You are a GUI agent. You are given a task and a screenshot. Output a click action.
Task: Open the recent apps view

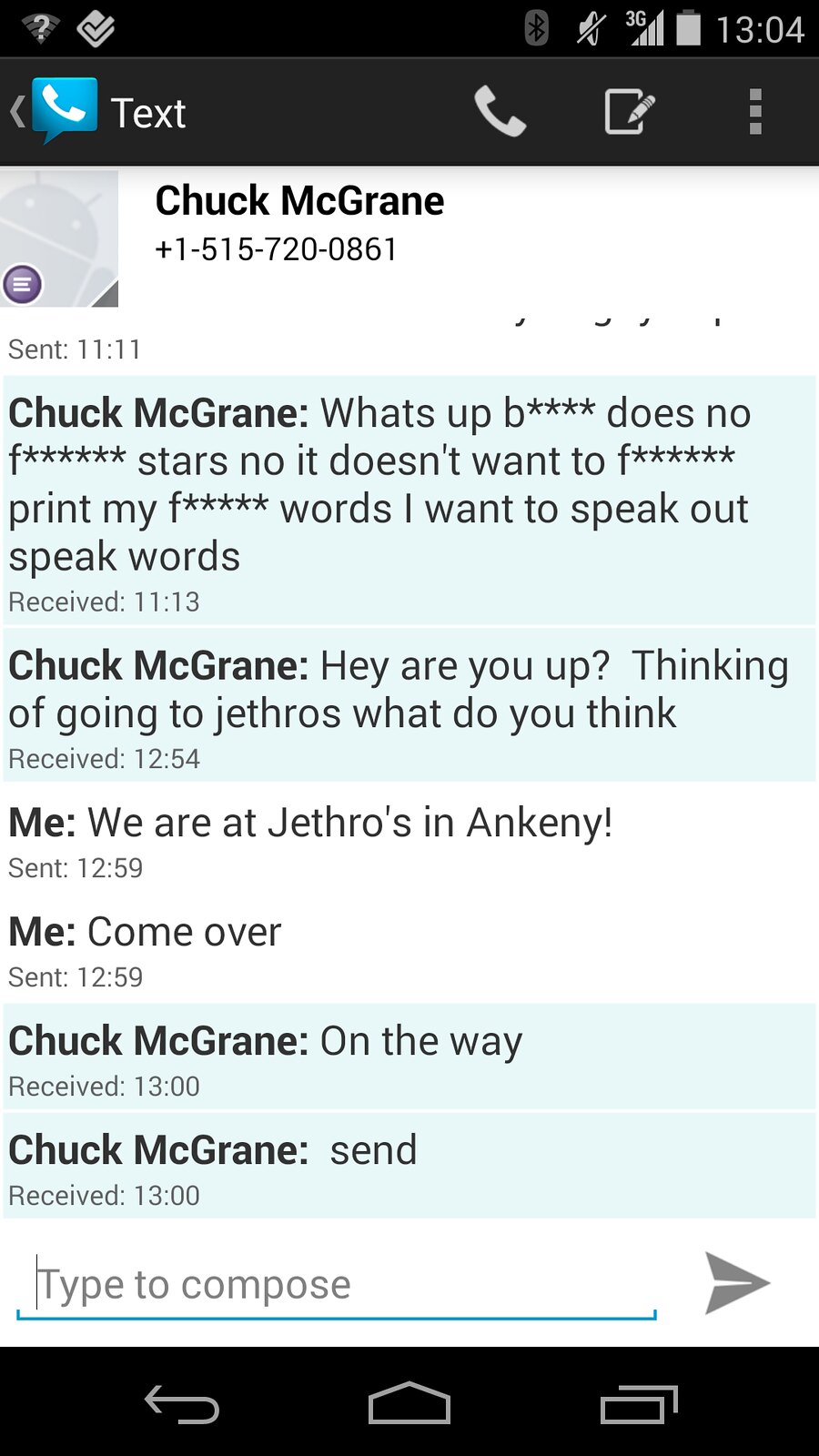pos(638,1403)
